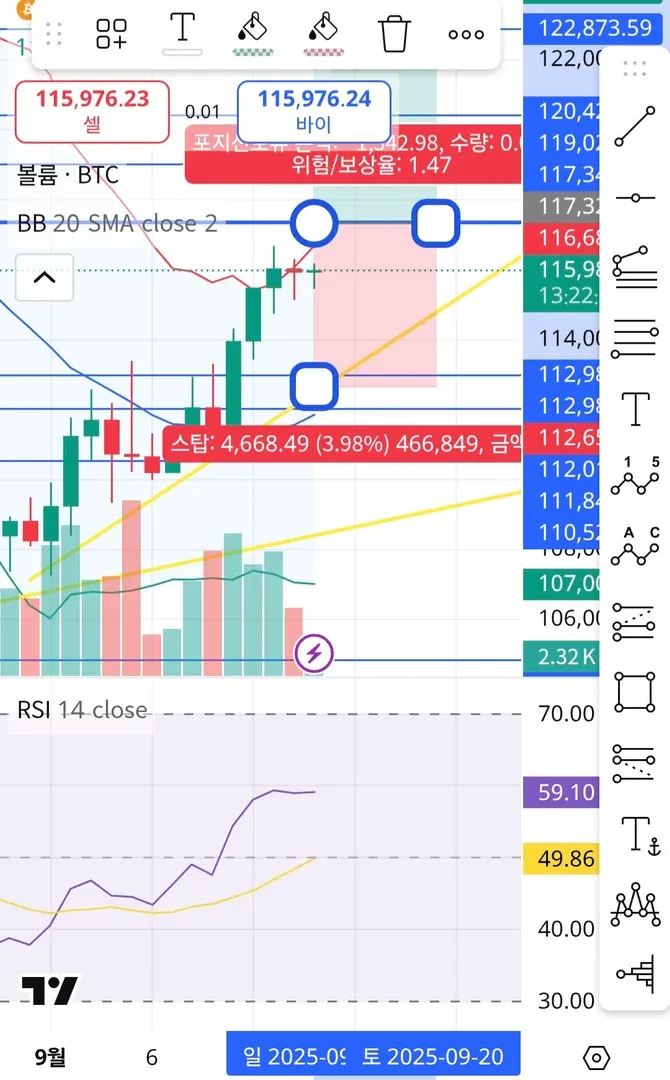The image size is (670, 1080).
Task: Choose the Fibonacci retracement tool
Action: [x=635, y=333]
